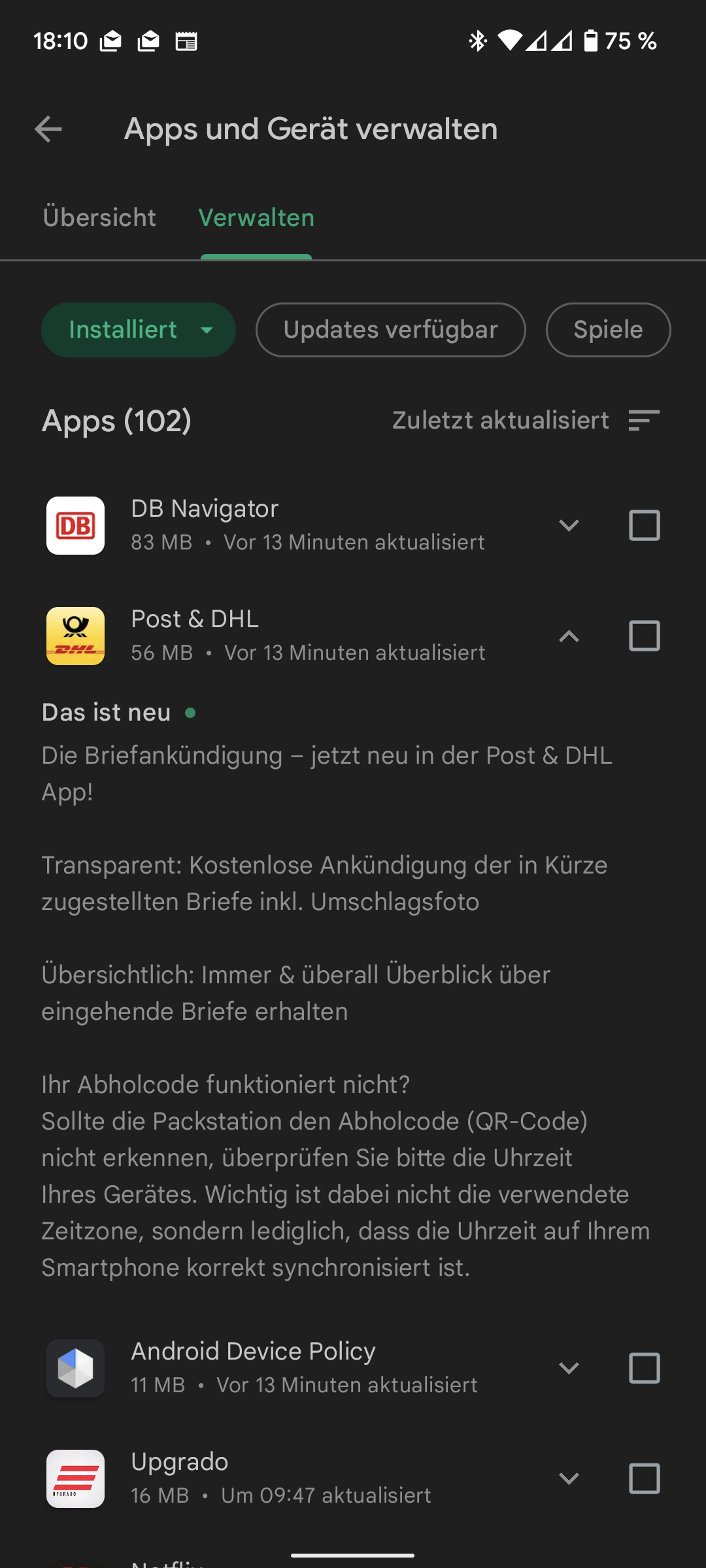The width and height of the screenshot is (706, 1568).
Task: Expand the Upgrado changelog chevron
Action: [x=569, y=1478]
